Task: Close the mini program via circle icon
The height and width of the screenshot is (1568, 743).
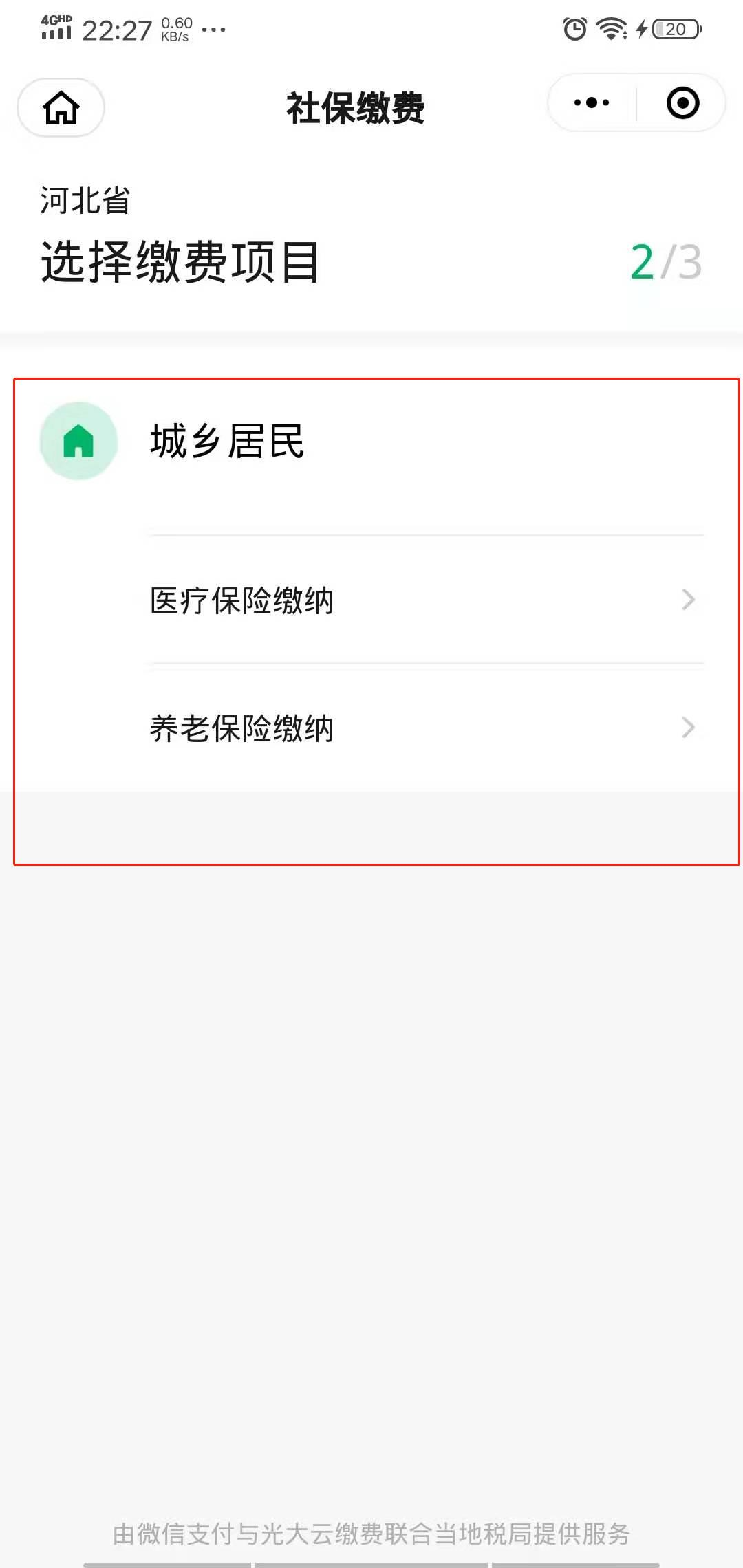Action: [x=682, y=103]
